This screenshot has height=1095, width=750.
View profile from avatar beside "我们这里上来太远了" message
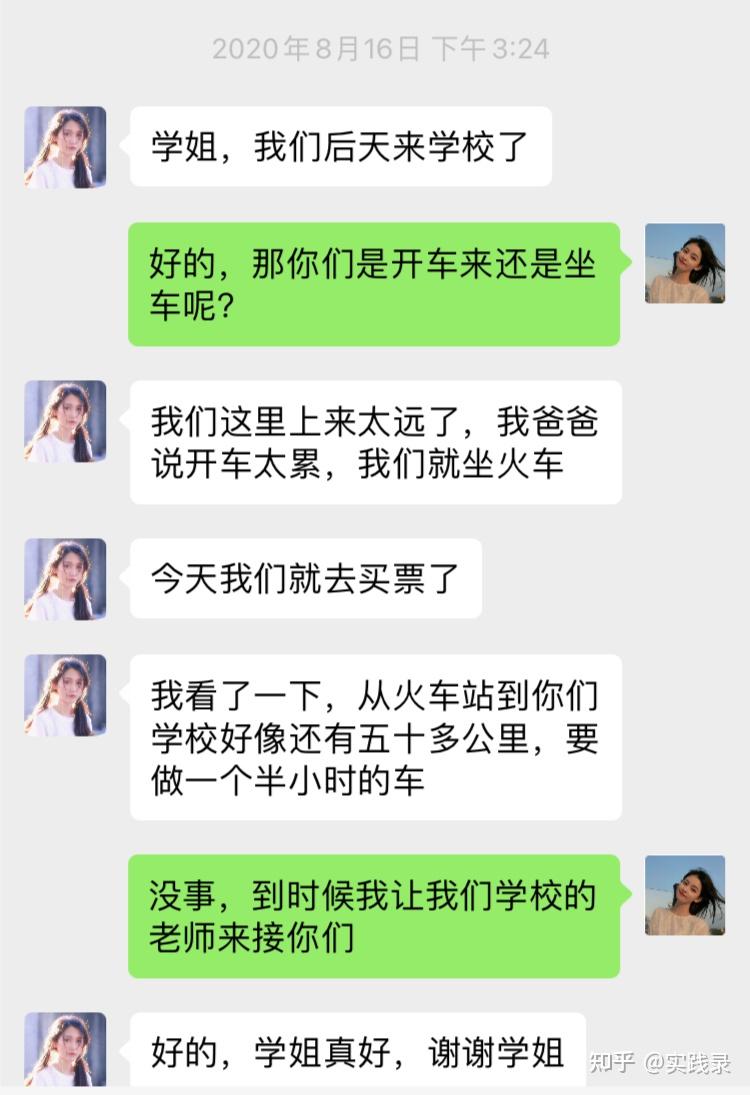tap(65, 421)
